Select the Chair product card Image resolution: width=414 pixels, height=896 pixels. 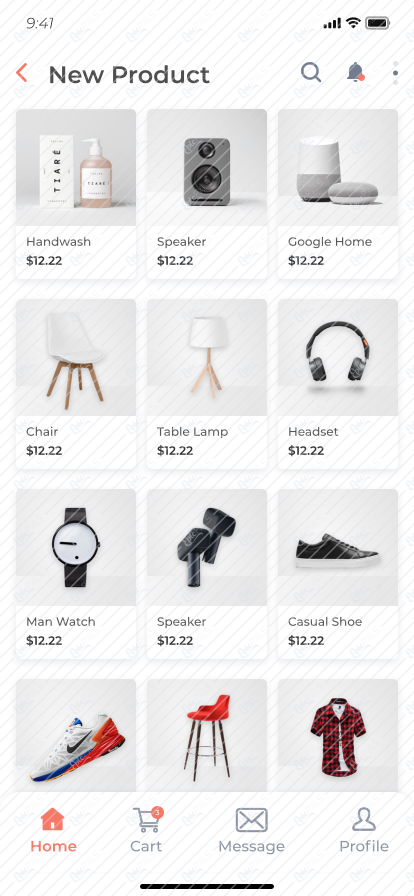click(x=76, y=383)
